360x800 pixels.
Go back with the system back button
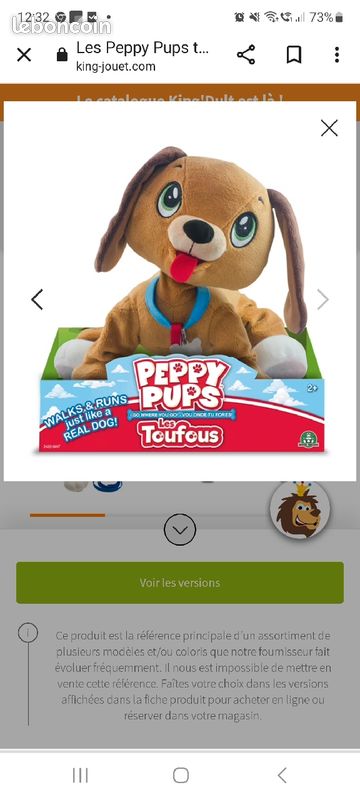[x=282, y=775]
